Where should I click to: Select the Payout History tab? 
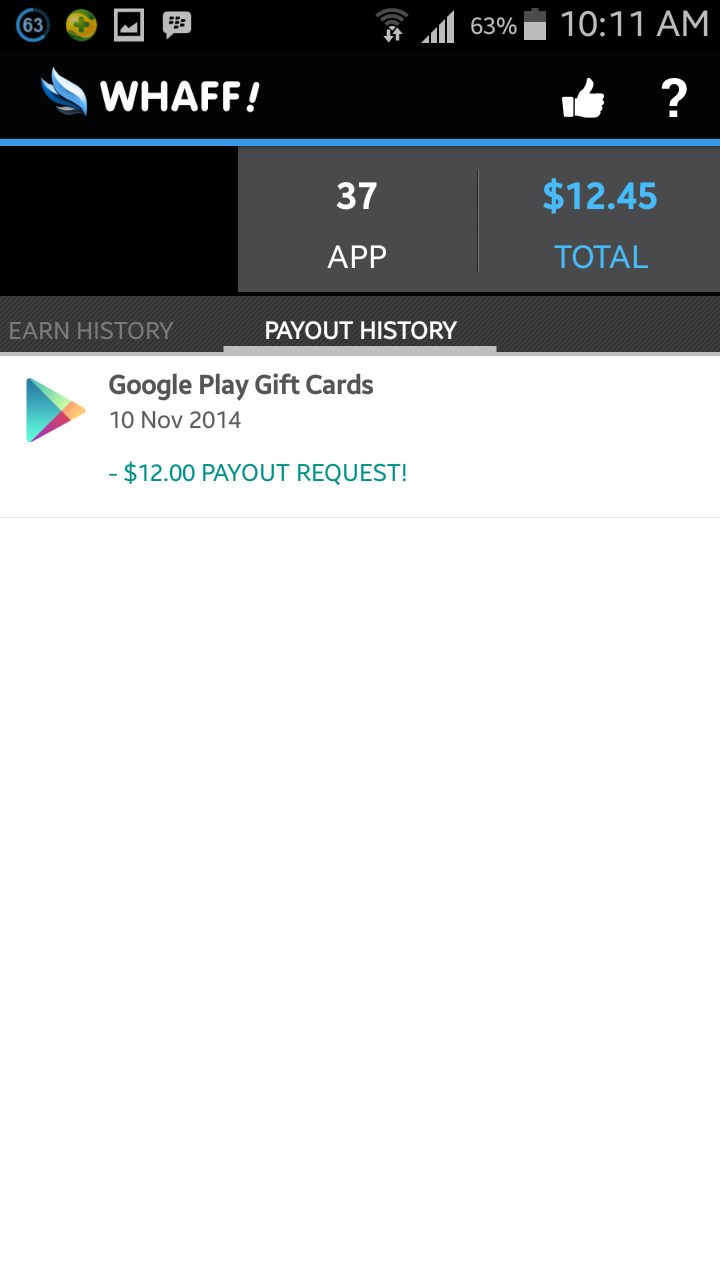360,331
